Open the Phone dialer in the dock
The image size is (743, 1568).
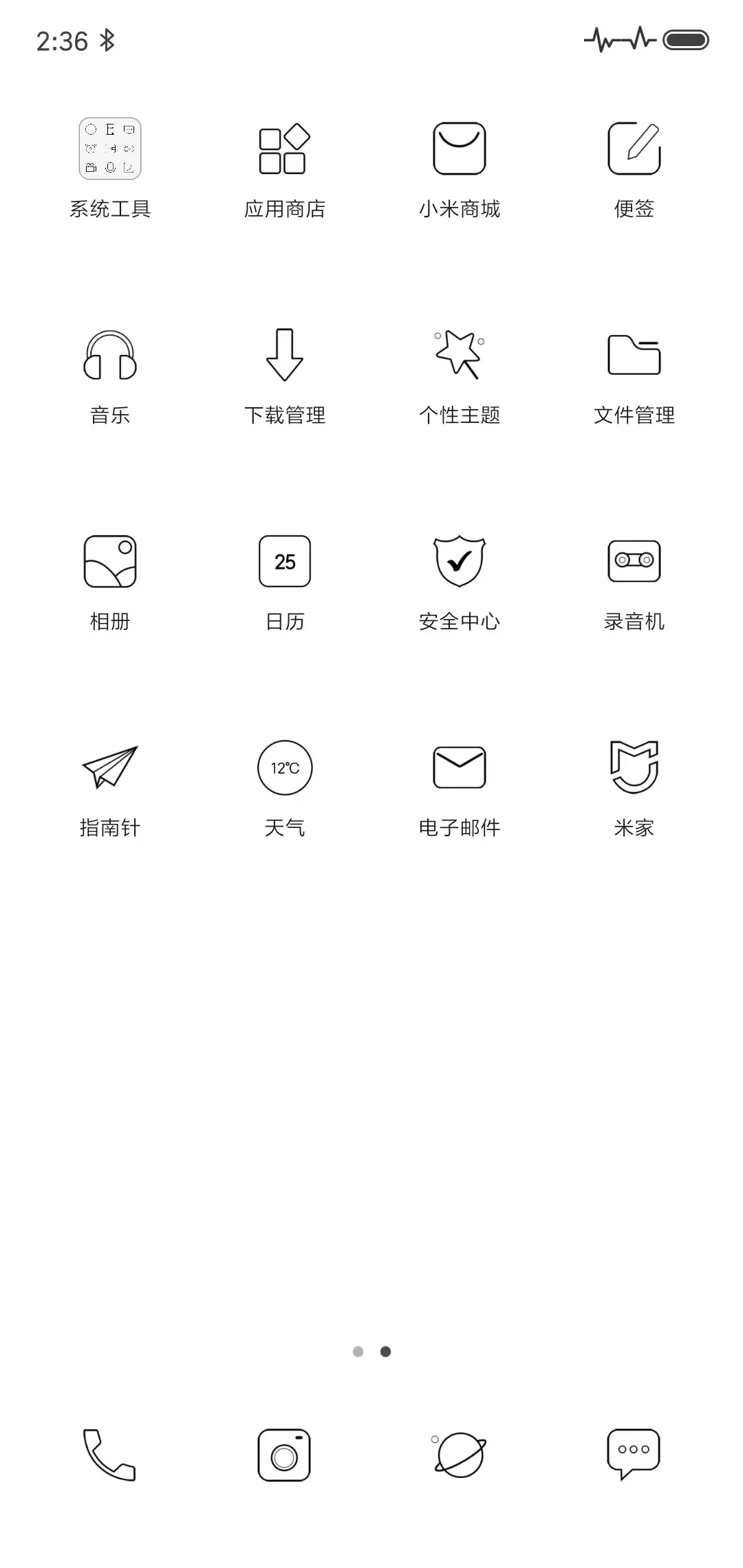click(110, 1452)
